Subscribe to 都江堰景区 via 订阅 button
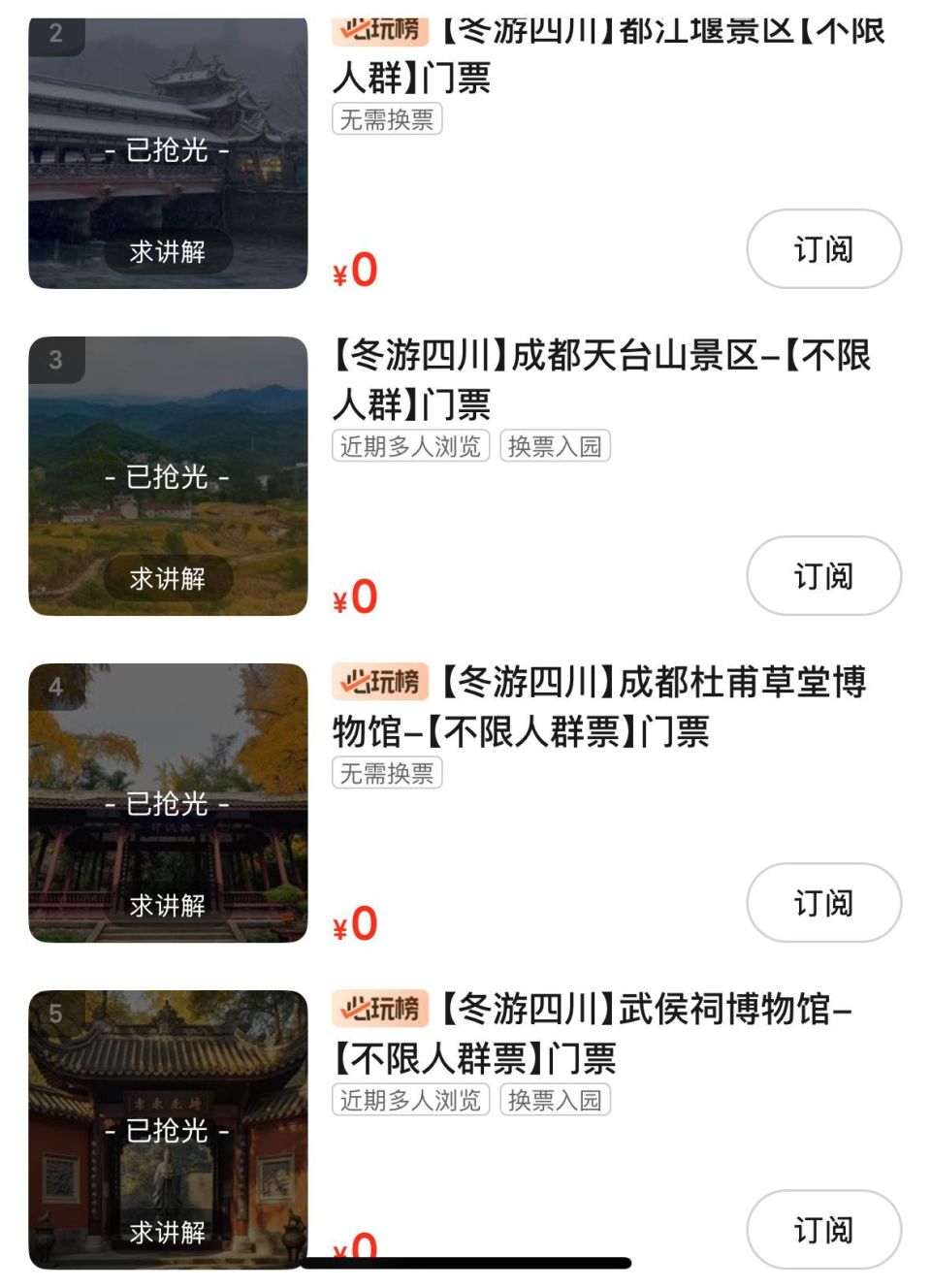Screen dimensions: 931x1288 coord(823,249)
